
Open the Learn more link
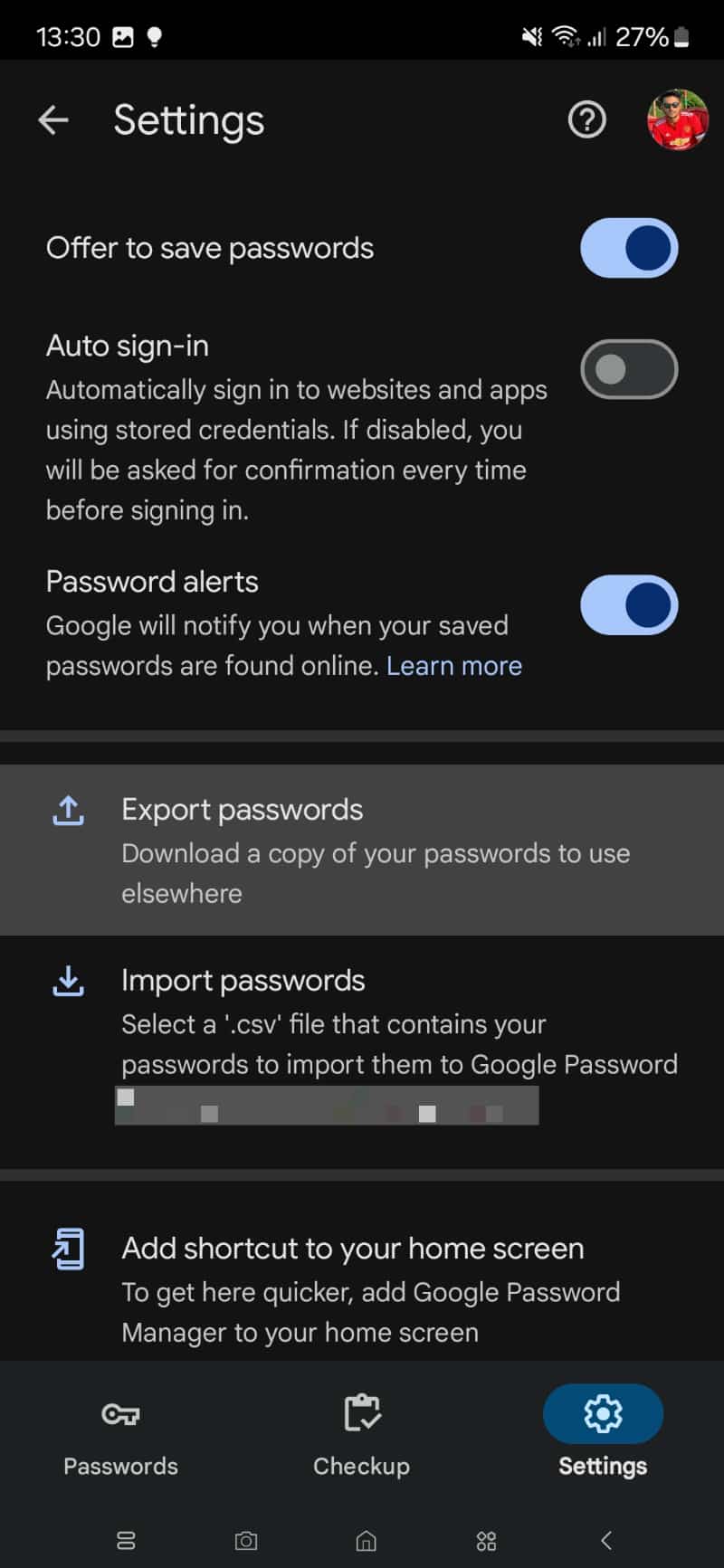click(454, 666)
